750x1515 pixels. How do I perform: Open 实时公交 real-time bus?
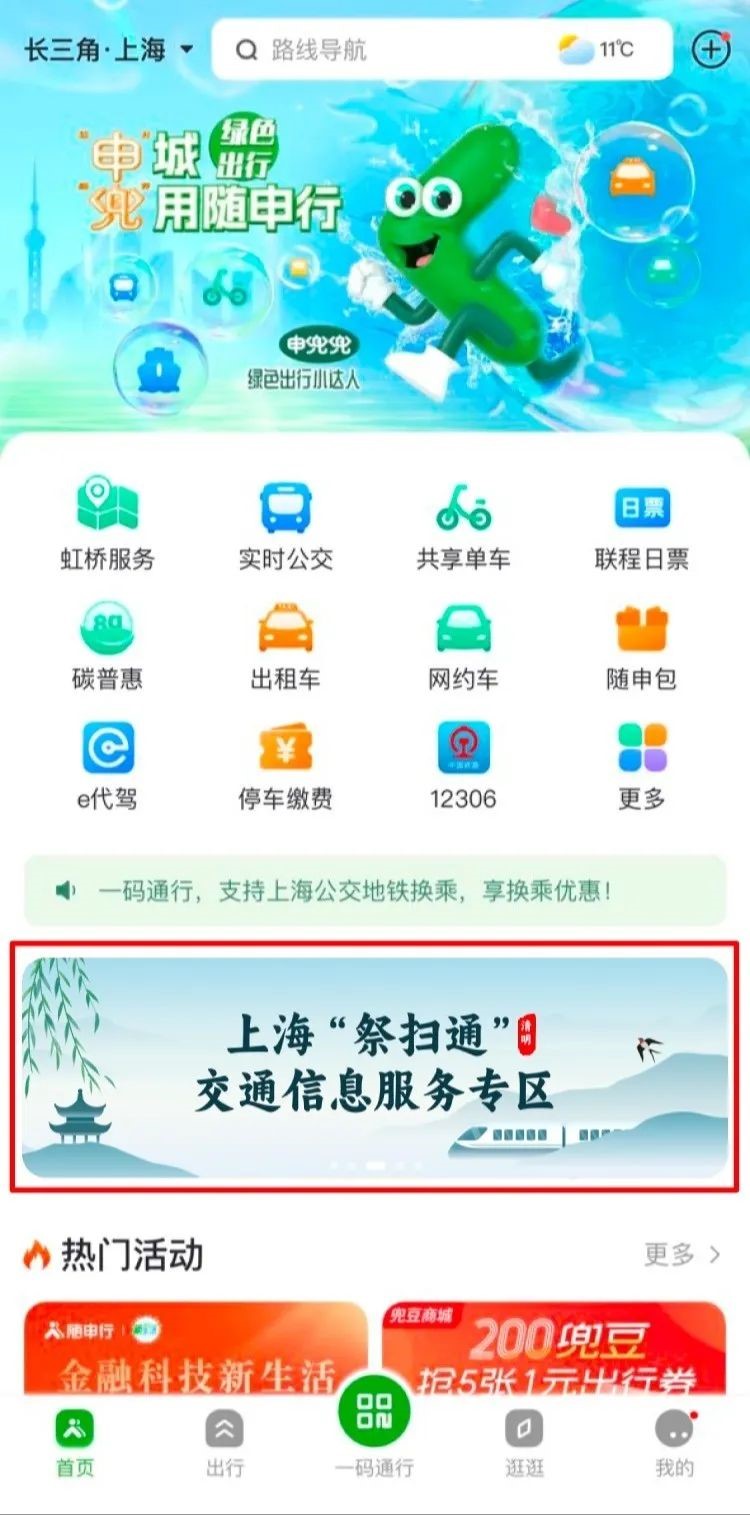[286, 527]
